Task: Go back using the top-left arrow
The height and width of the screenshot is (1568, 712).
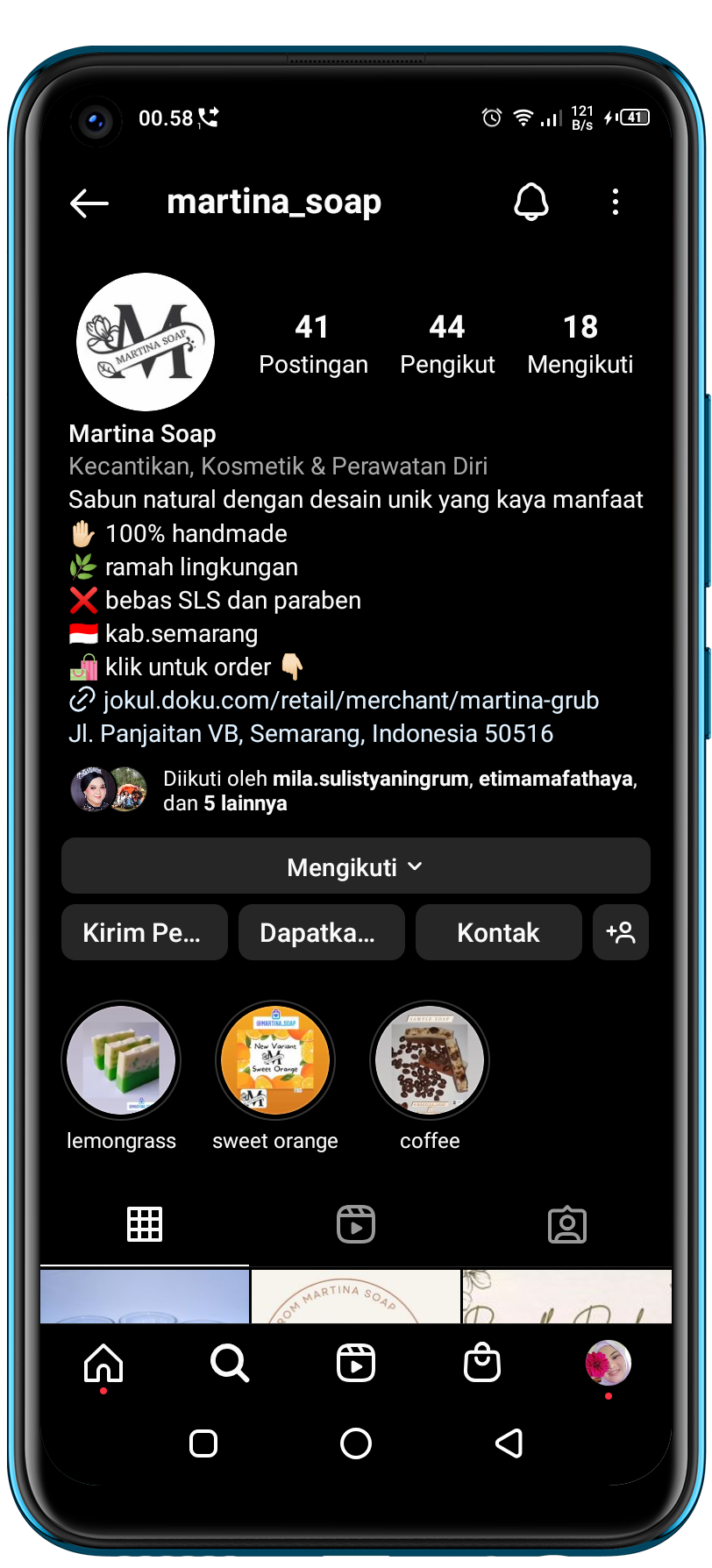Action: coord(89,203)
